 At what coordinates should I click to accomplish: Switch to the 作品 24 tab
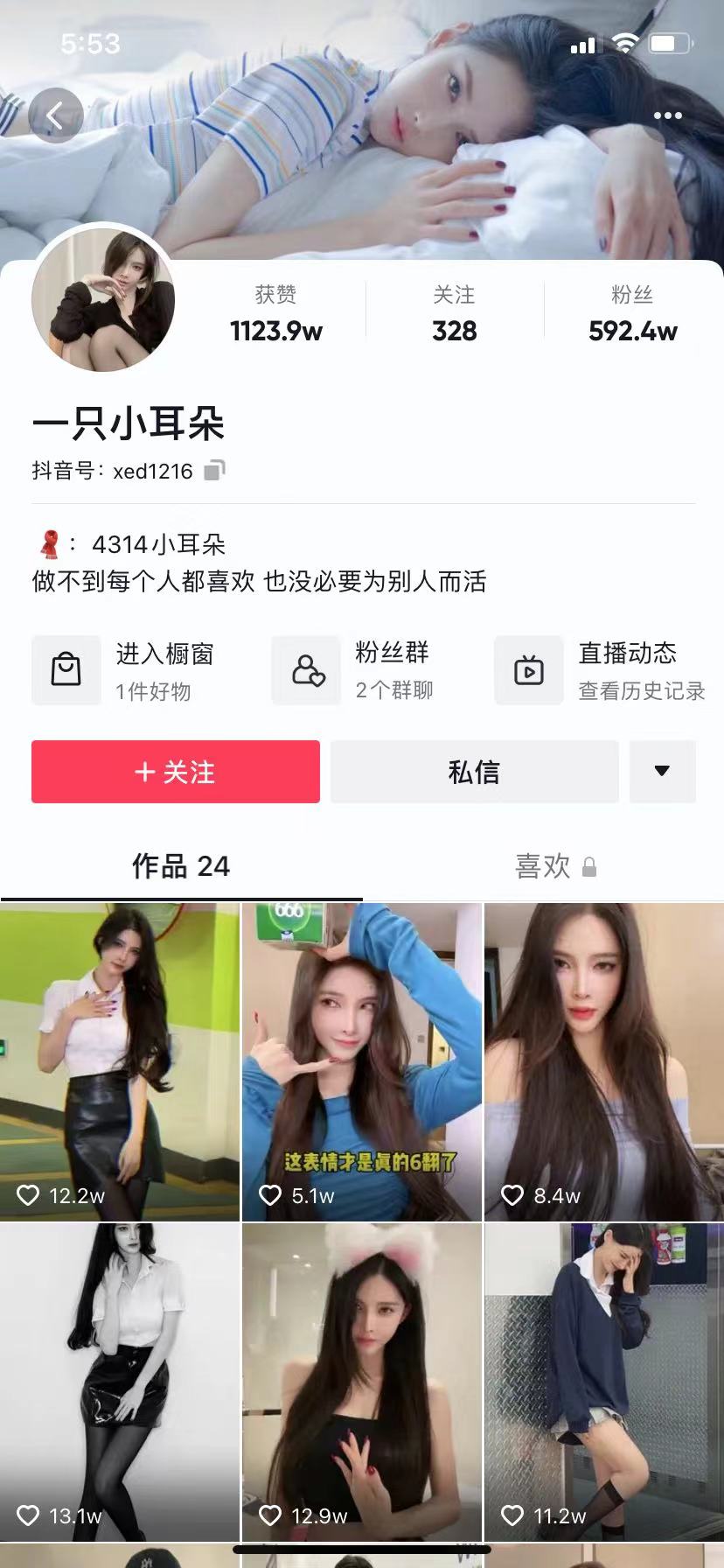(180, 867)
